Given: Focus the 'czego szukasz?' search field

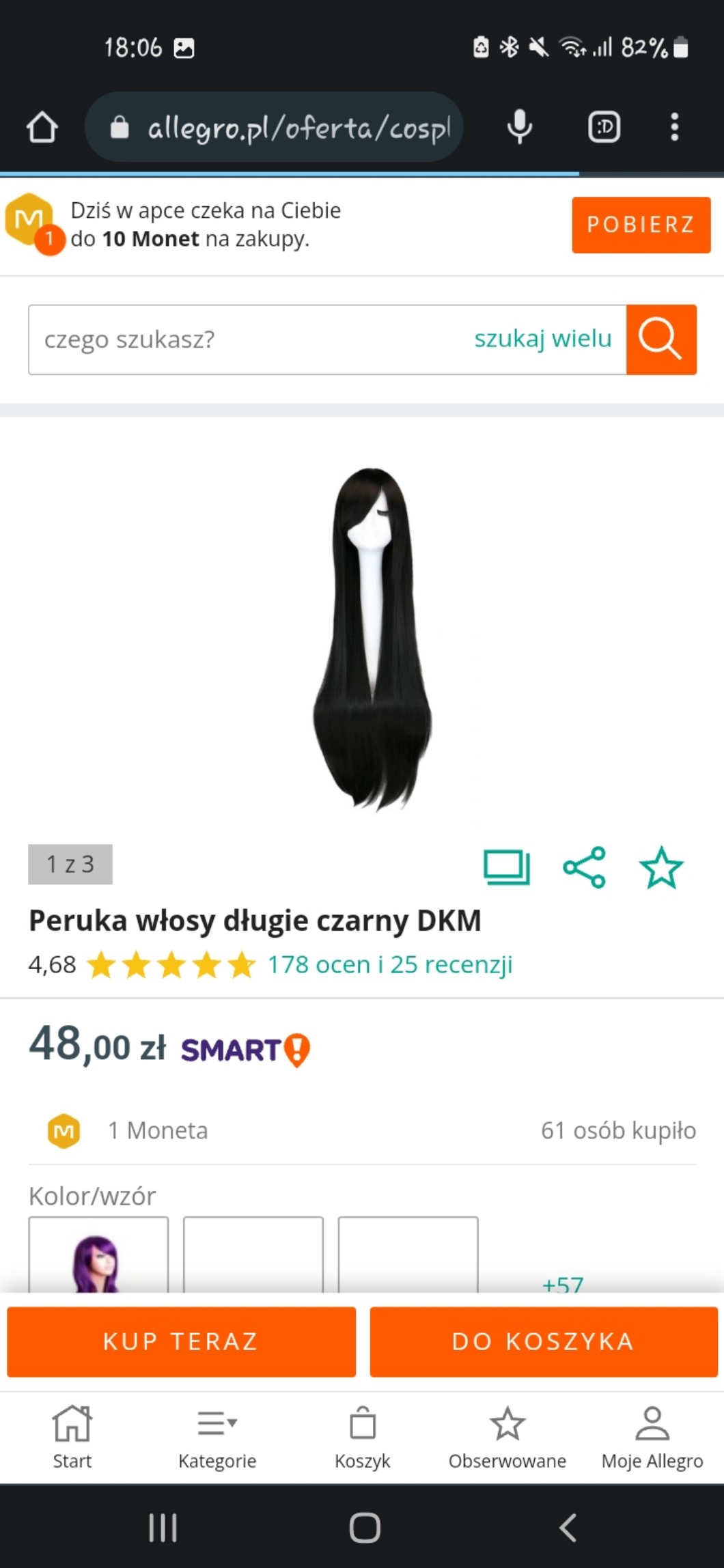Looking at the screenshot, I should pos(246,339).
